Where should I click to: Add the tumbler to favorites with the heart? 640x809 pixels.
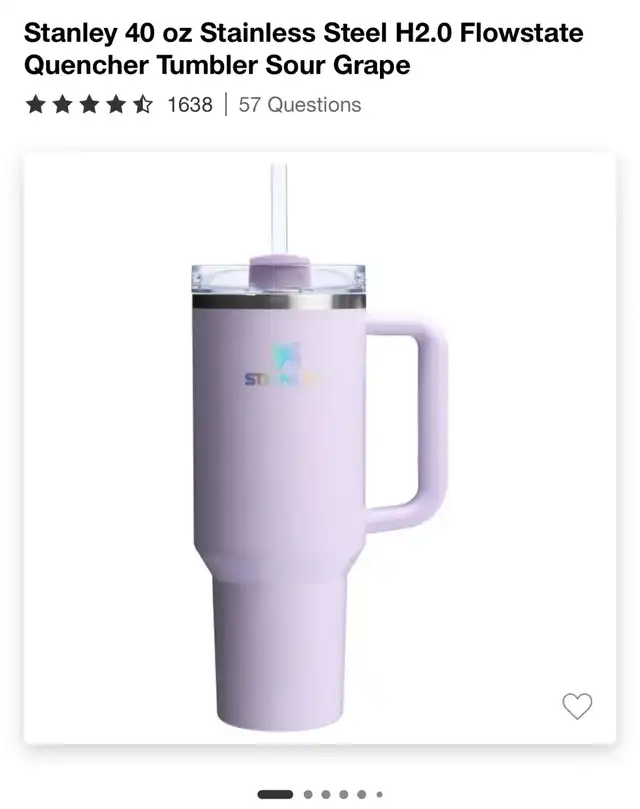[577, 706]
